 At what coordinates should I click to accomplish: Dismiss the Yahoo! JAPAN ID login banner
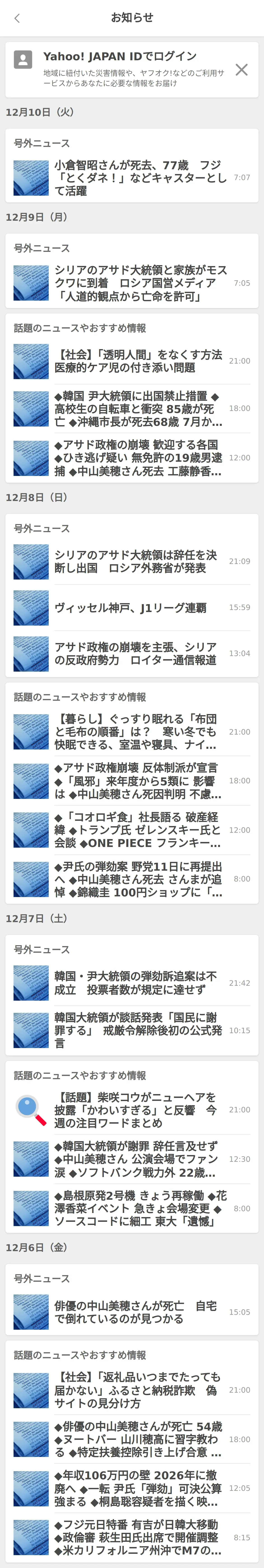coord(241,69)
